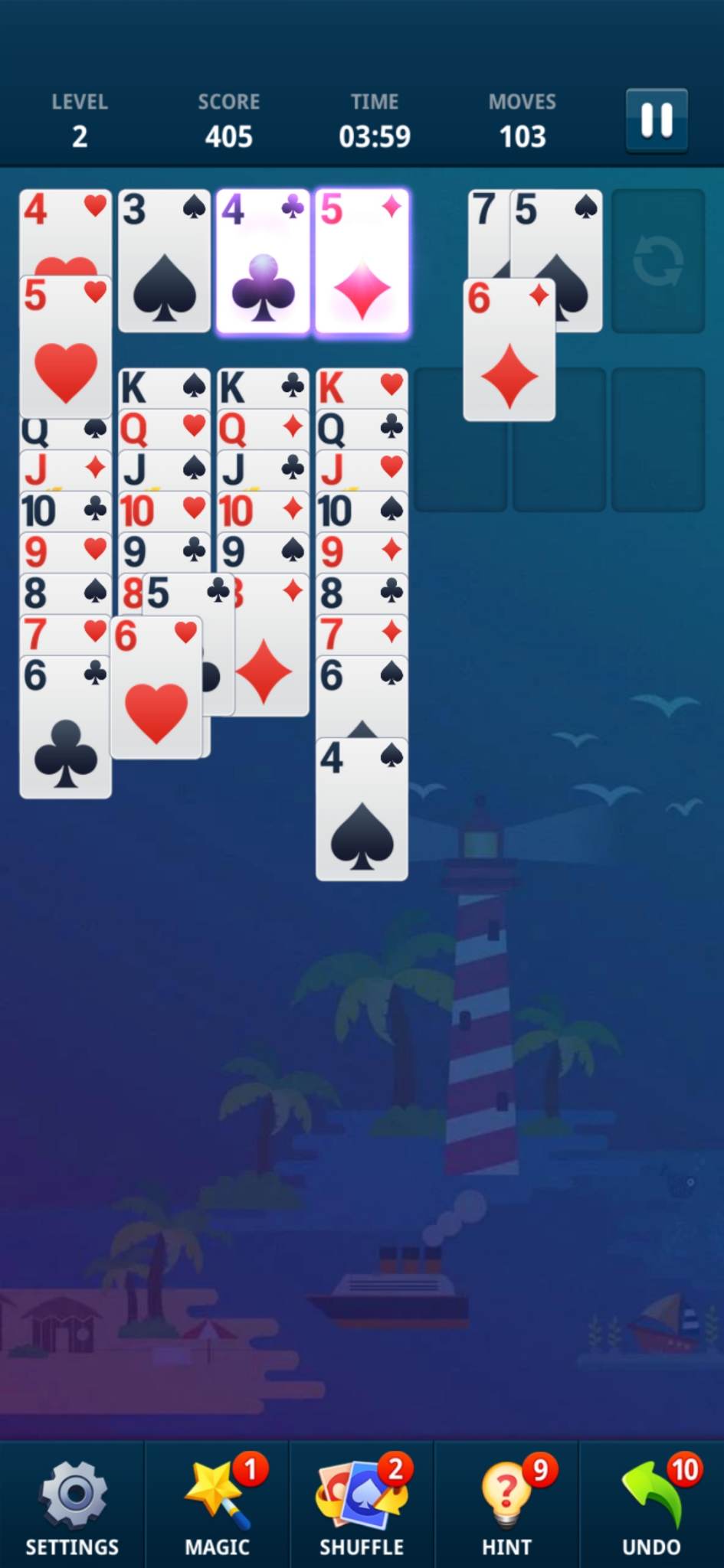Tap the stock pile refresh slot
The height and width of the screenshot is (1568, 724).
pos(658,260)
